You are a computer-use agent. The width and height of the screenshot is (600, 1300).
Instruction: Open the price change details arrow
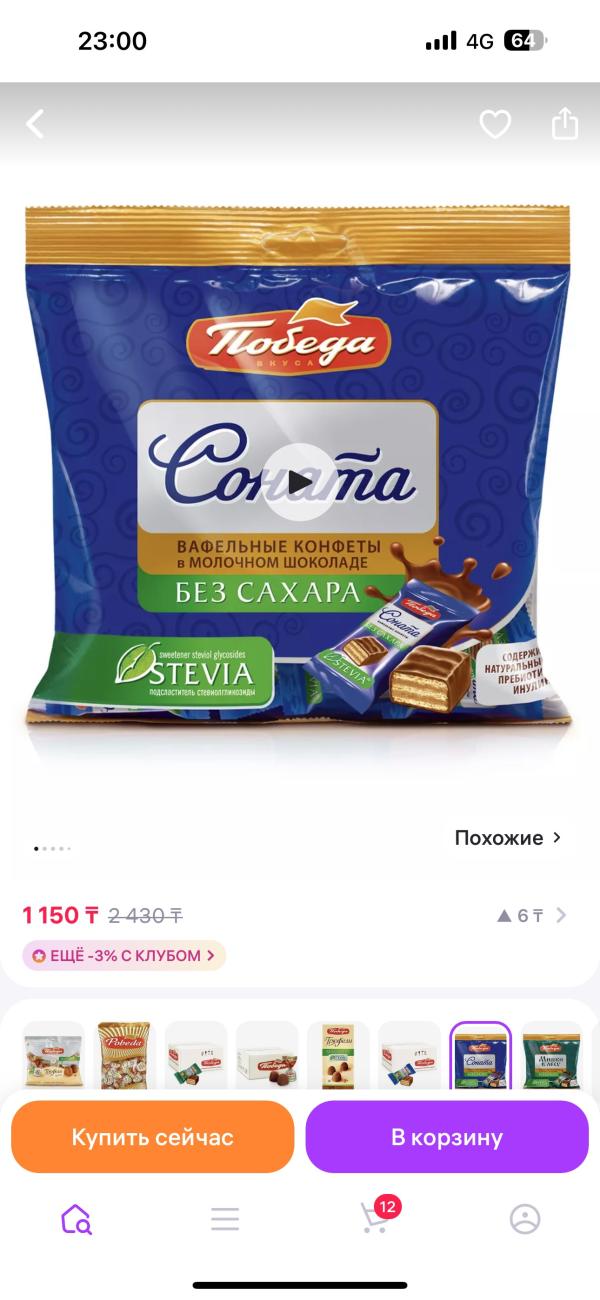pyautogui.click(x=562, y=915)
